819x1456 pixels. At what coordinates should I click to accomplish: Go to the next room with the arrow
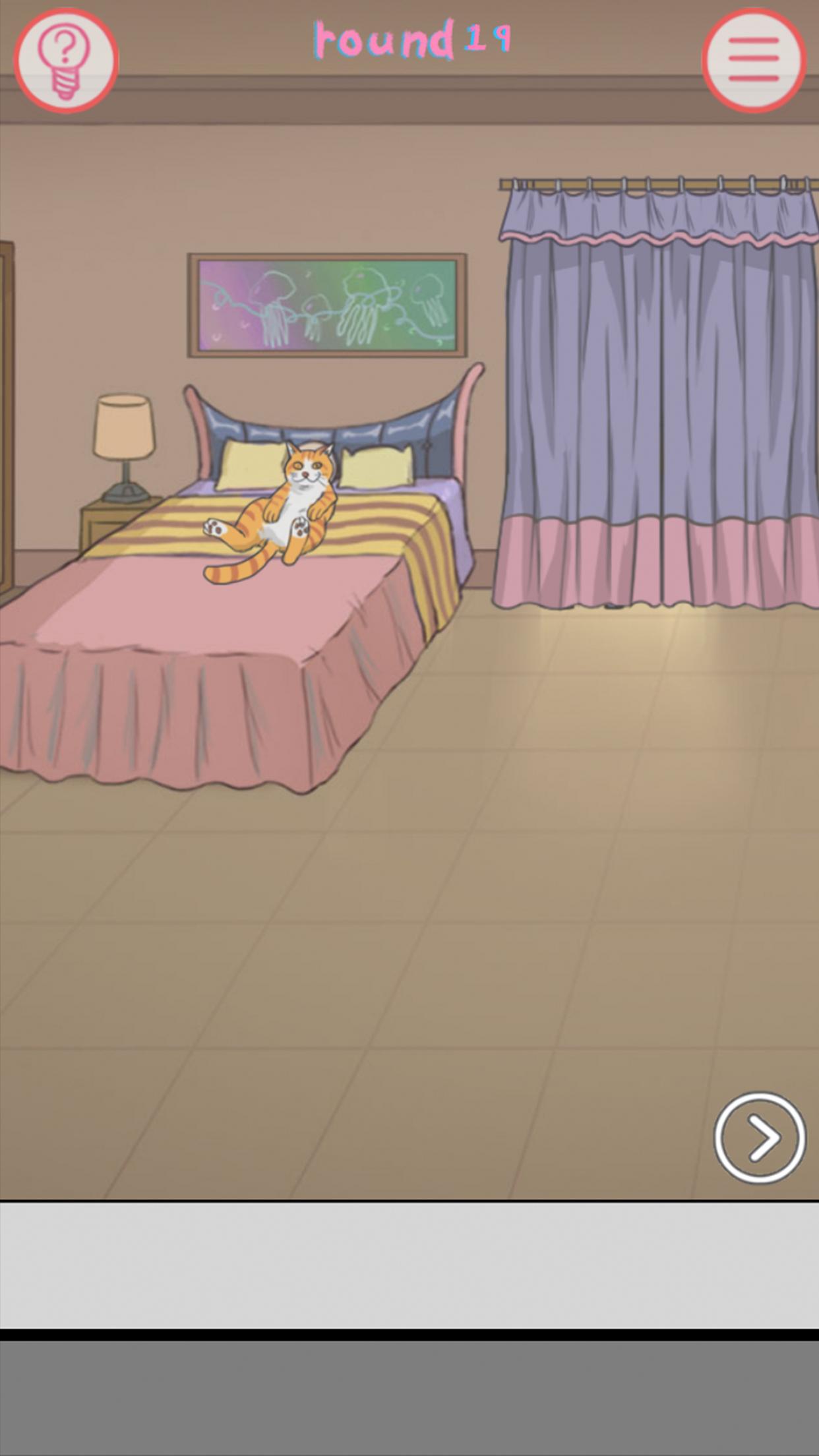coord(760,1137)
